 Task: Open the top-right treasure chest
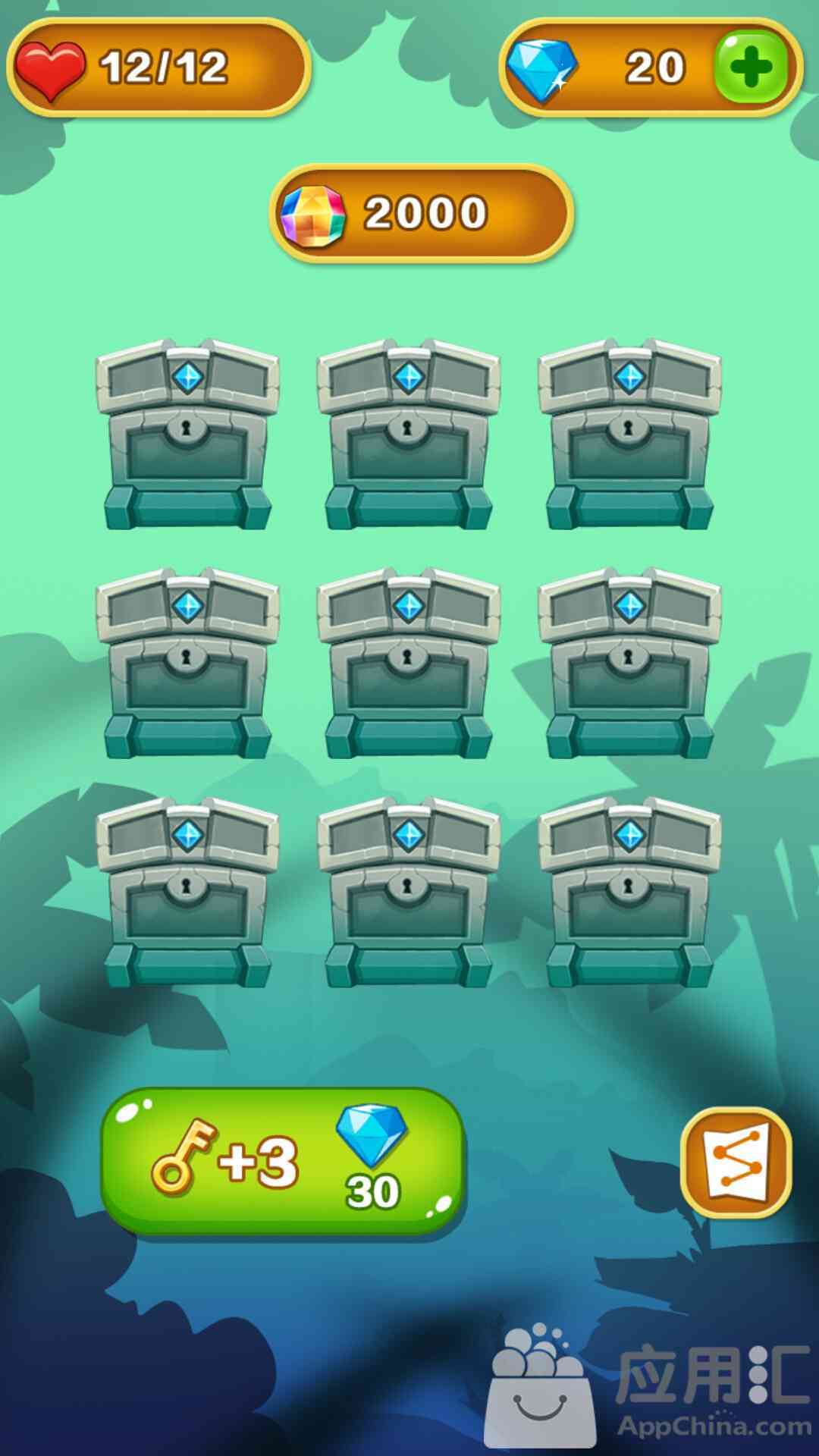[629, 435]
